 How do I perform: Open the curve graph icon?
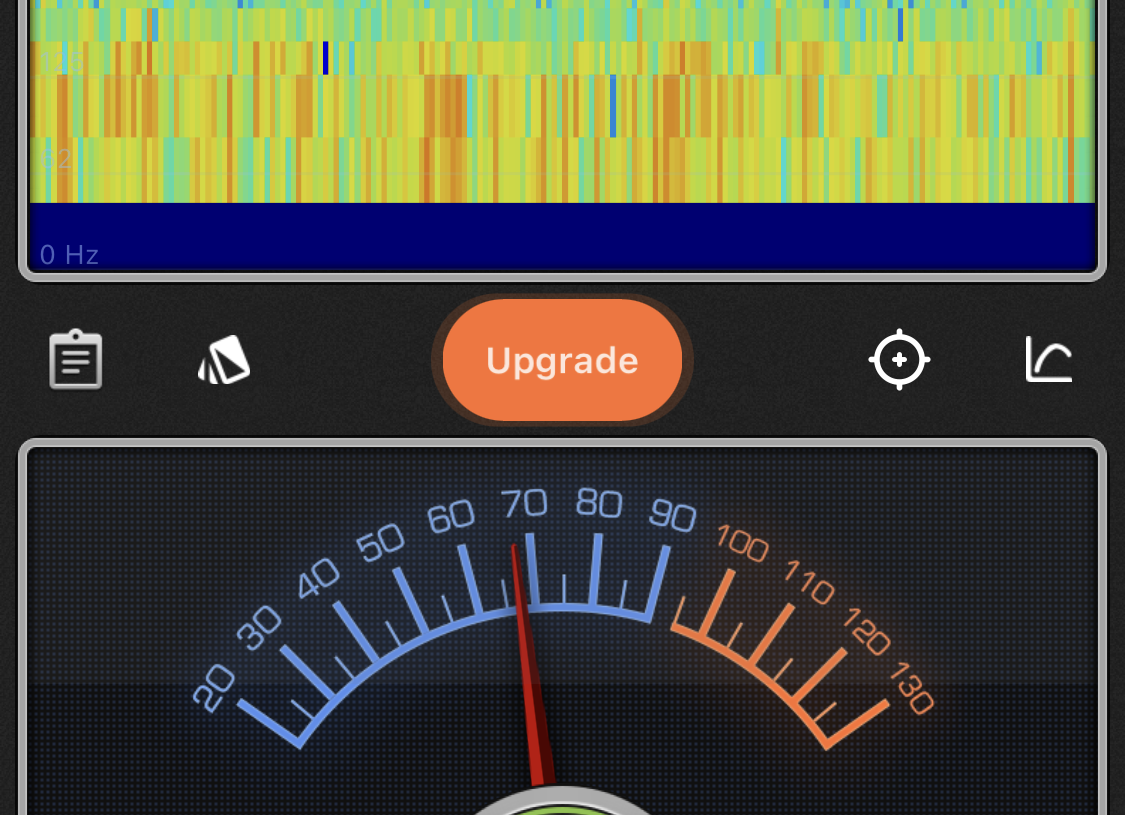1049,359
